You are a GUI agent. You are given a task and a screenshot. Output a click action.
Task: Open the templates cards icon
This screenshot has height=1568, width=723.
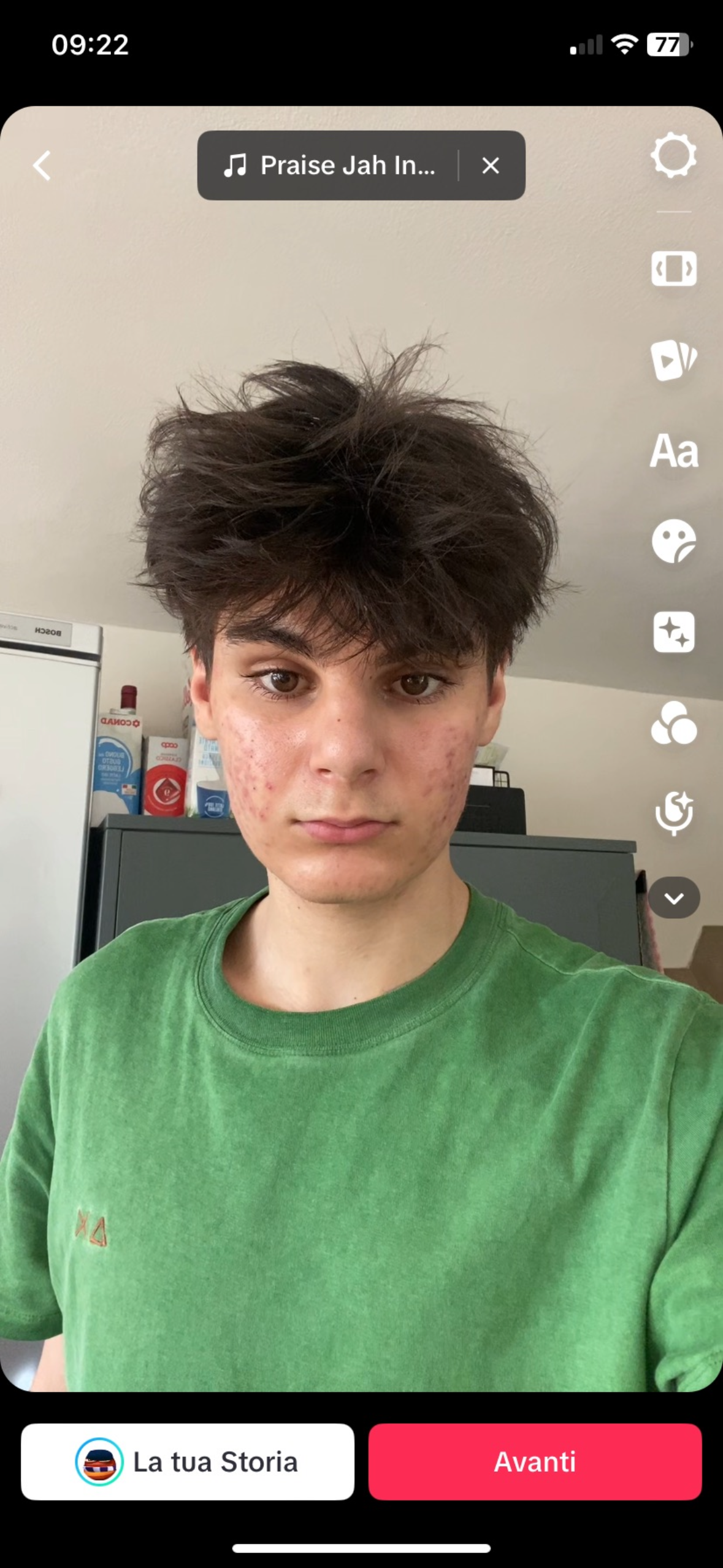pos(673,359)
